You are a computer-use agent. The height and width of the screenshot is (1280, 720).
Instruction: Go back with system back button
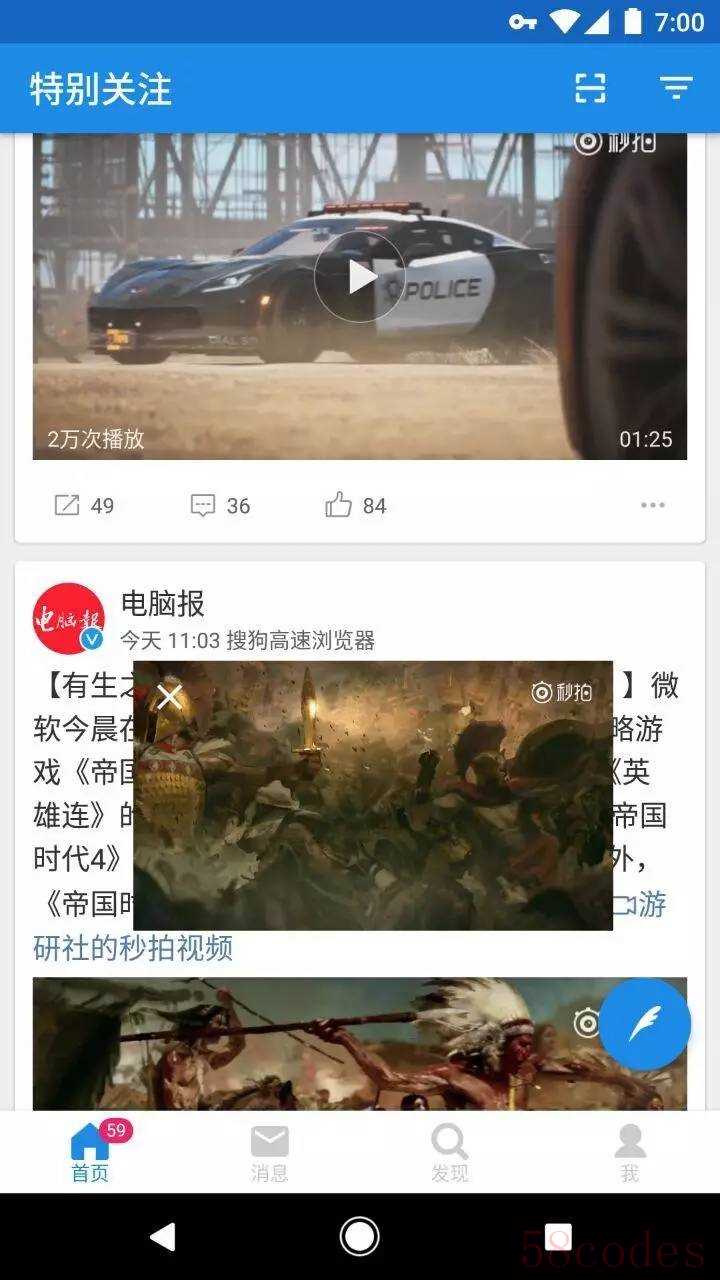(x=162, y=1237)
